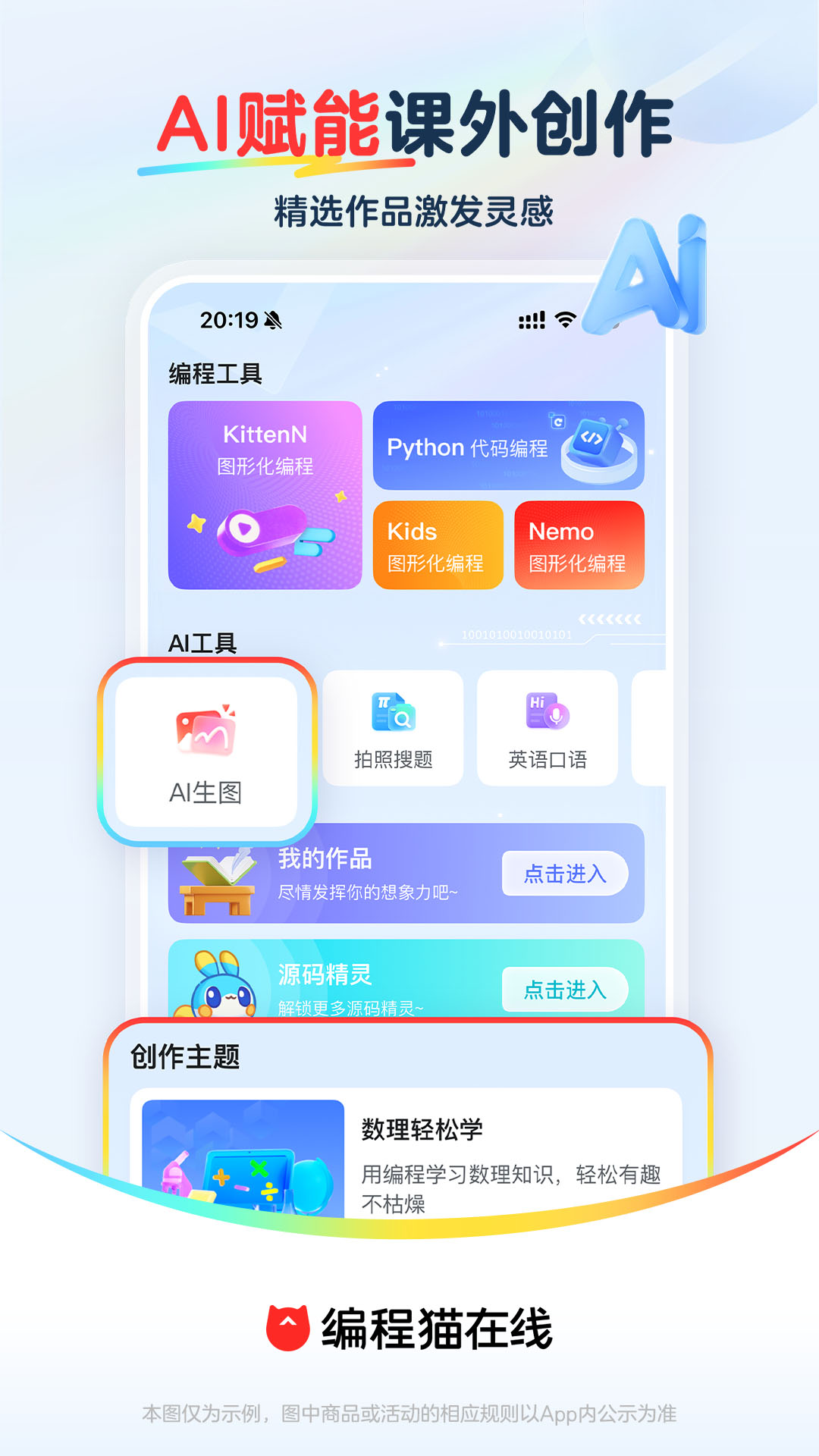Image resolution: width=819 pixels, height=1456 pixels.
Task: Tap the Wi-Fi icon in the status bar
Action: click(565, 320)
